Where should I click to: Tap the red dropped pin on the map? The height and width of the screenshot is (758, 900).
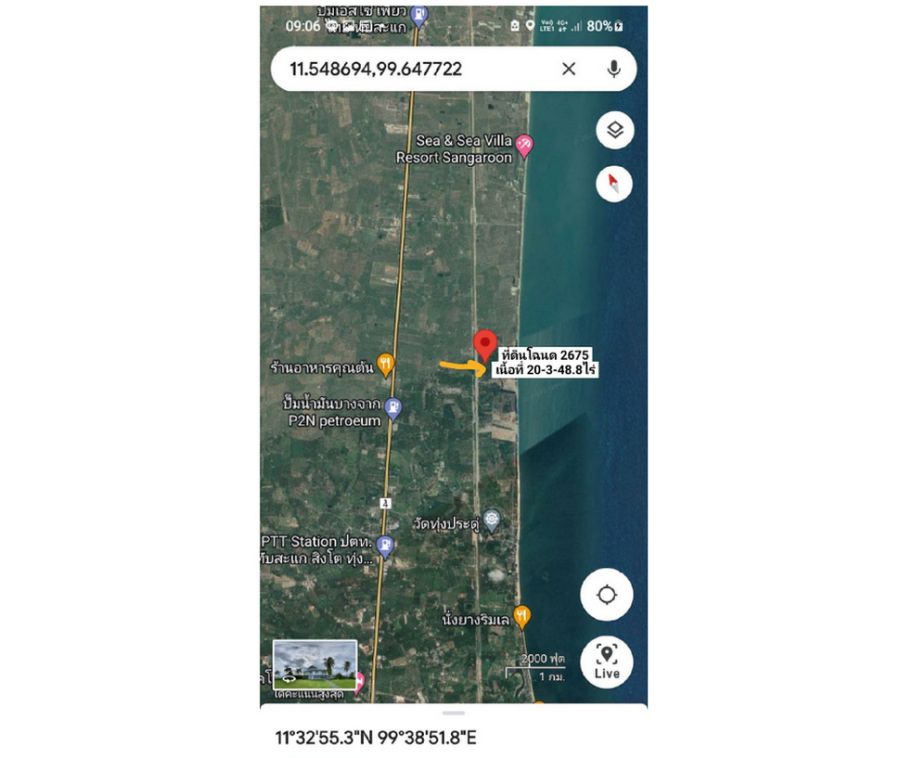pos(485,345)
